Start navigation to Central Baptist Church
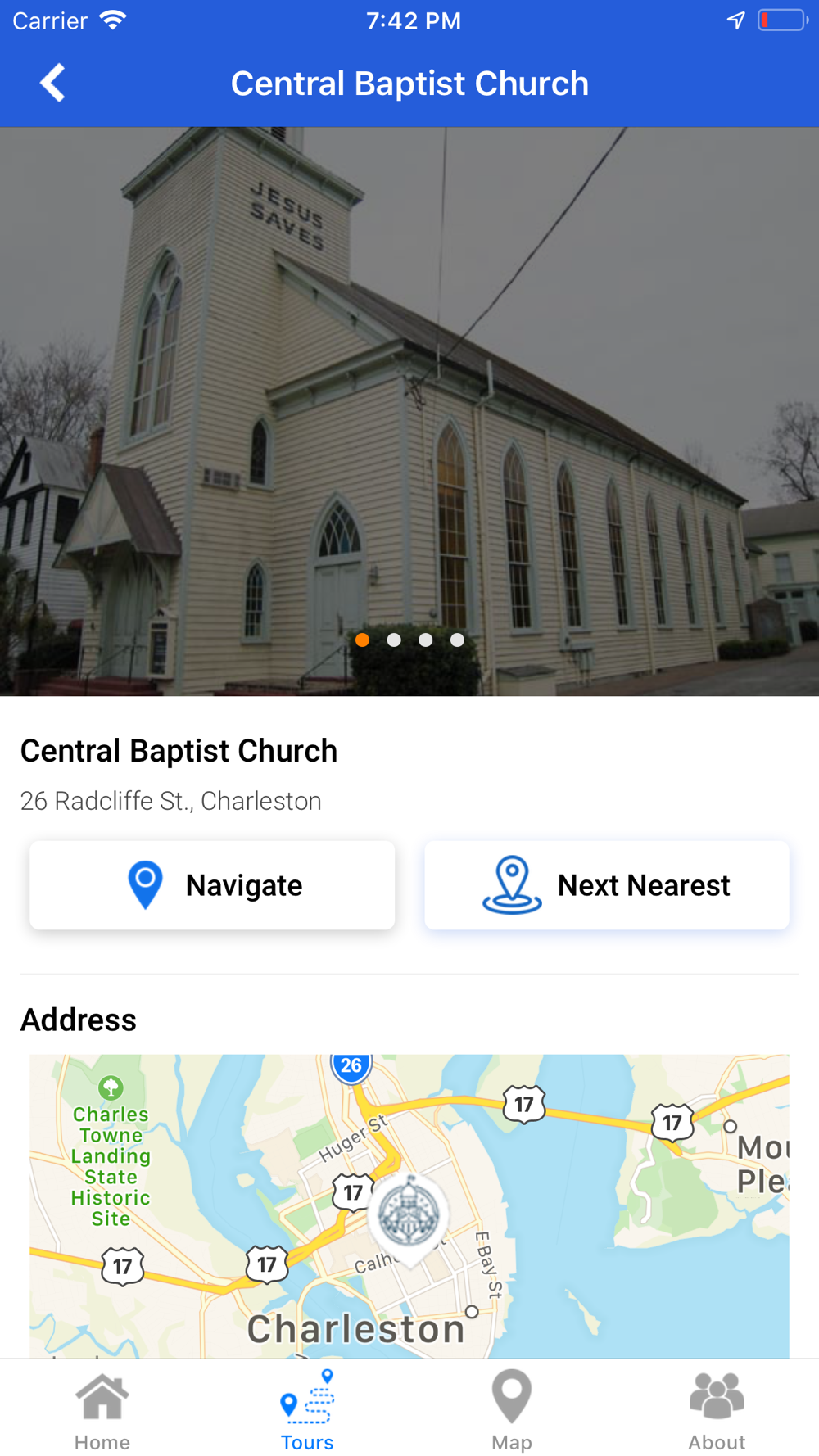 point(212,885)
